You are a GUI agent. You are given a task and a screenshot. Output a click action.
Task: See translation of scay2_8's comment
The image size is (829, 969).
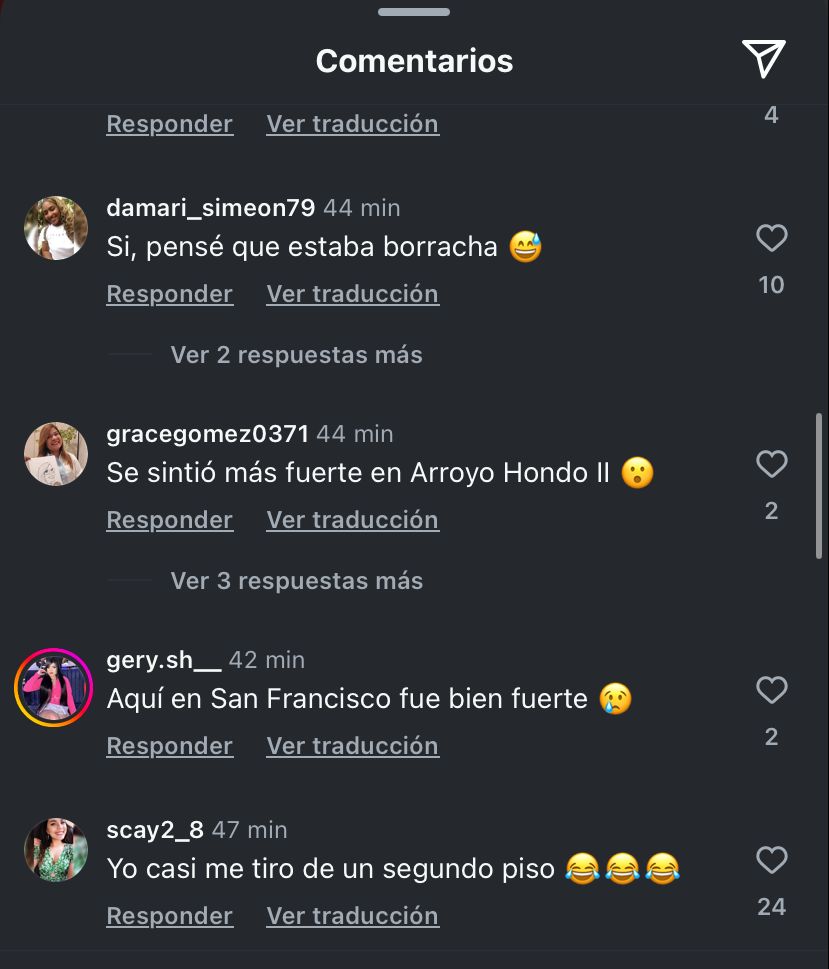pos(352,916)
